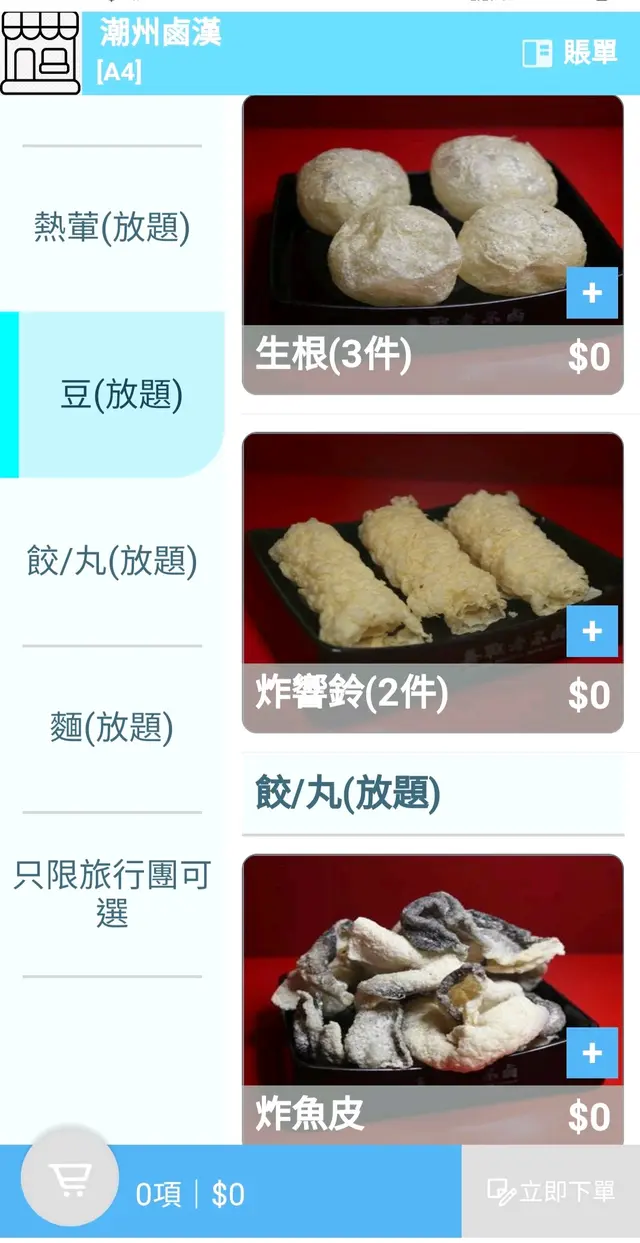
Task: Switch to 餃/丸(放題) category in sidebar
Action: click(112, 561)
